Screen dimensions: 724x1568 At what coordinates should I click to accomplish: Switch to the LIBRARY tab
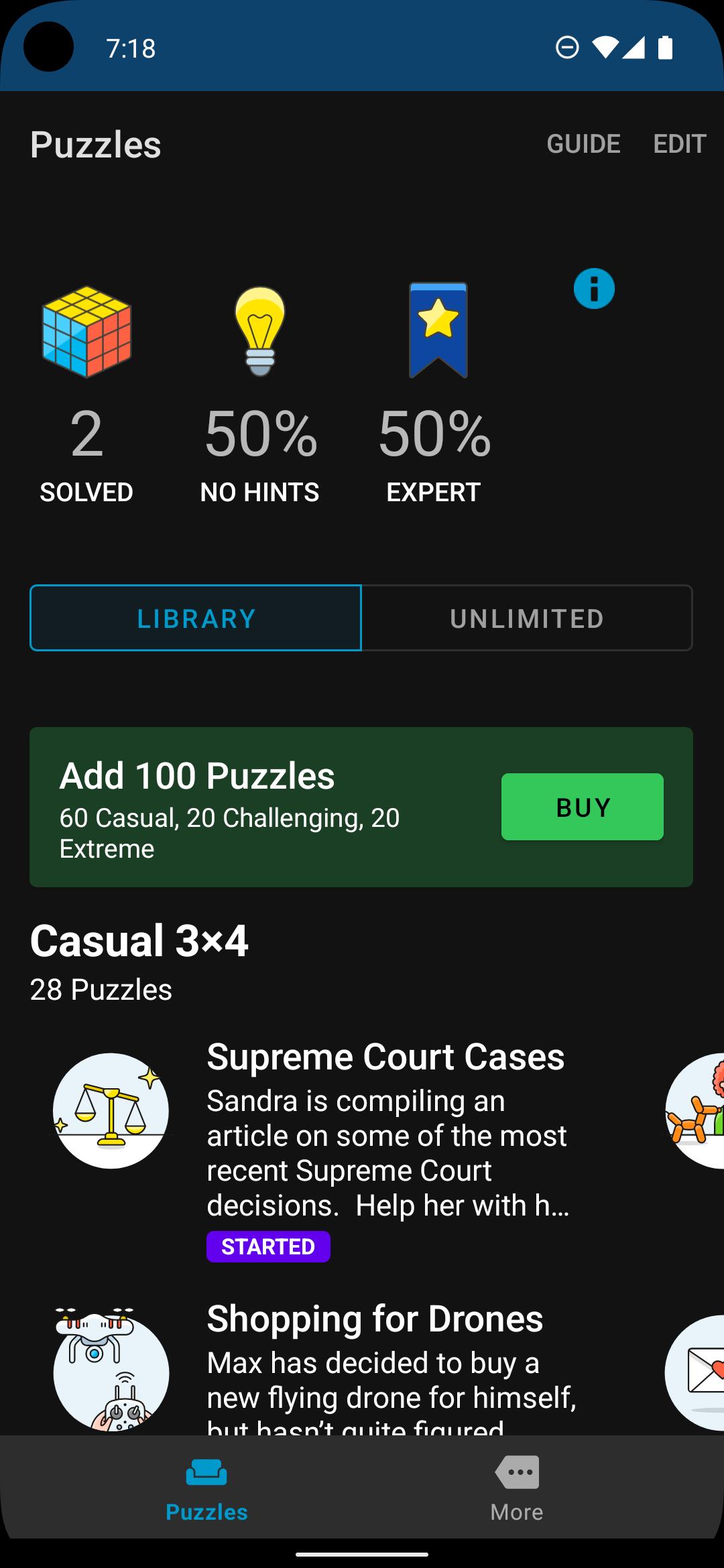196,618
